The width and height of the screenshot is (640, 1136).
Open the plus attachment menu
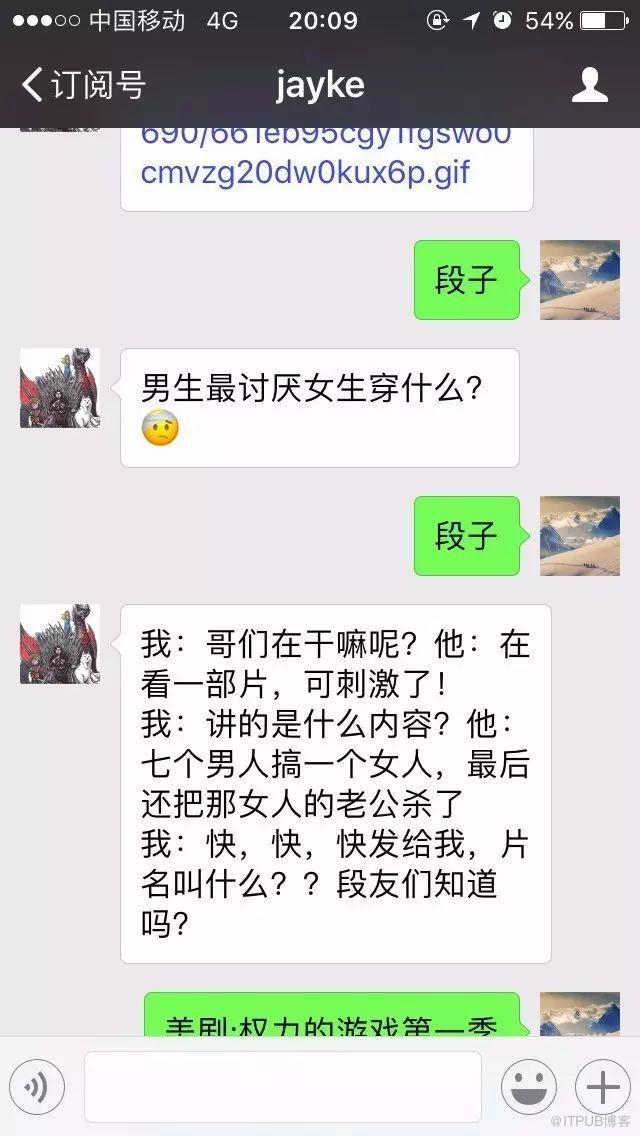point(602,1087)
